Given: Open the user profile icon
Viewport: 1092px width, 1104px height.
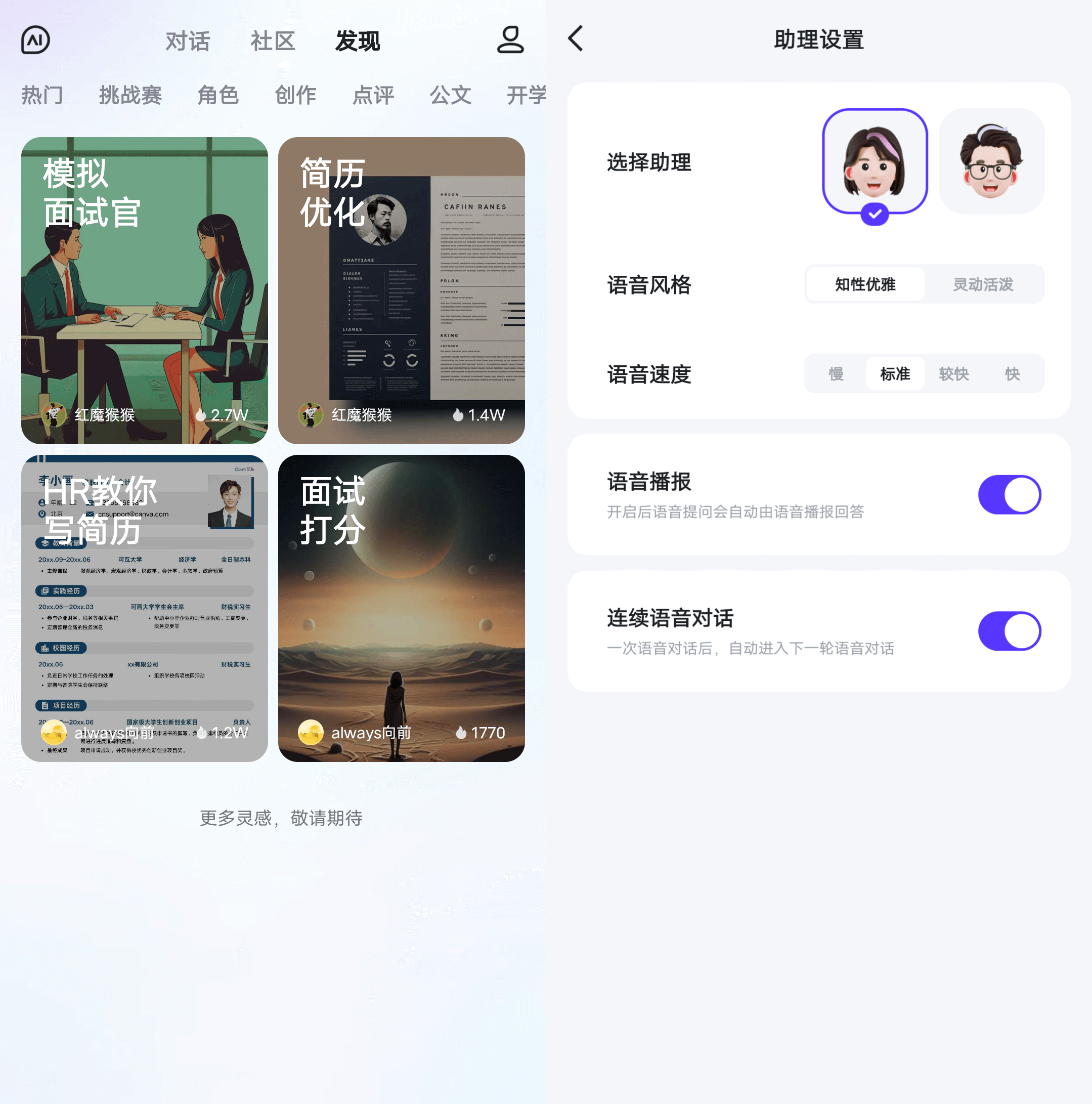Looking at the screenshot, I should (x=509, y=40).
